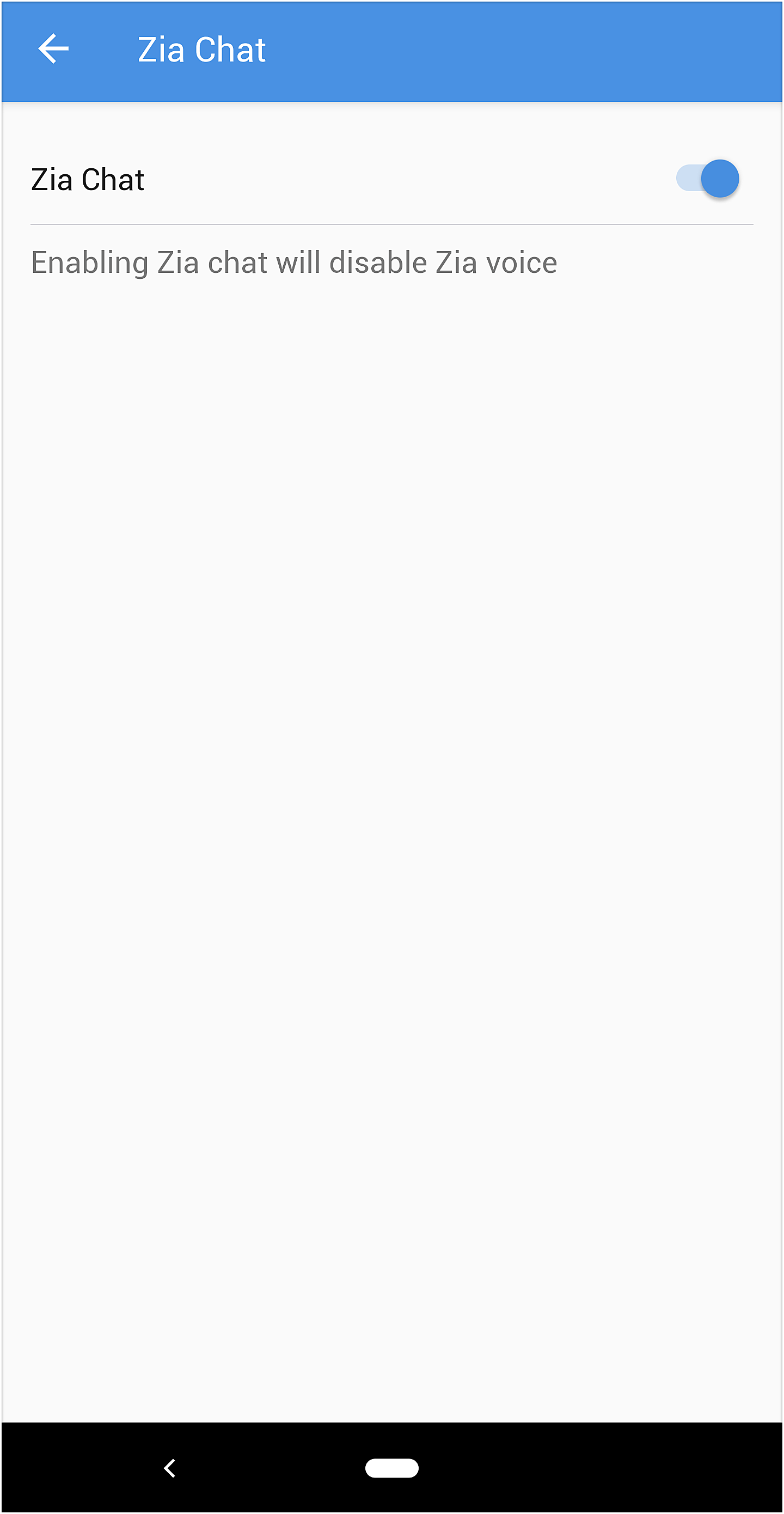Tap the system back button
The image size is (784, 1514).
tap(170, 1468)
